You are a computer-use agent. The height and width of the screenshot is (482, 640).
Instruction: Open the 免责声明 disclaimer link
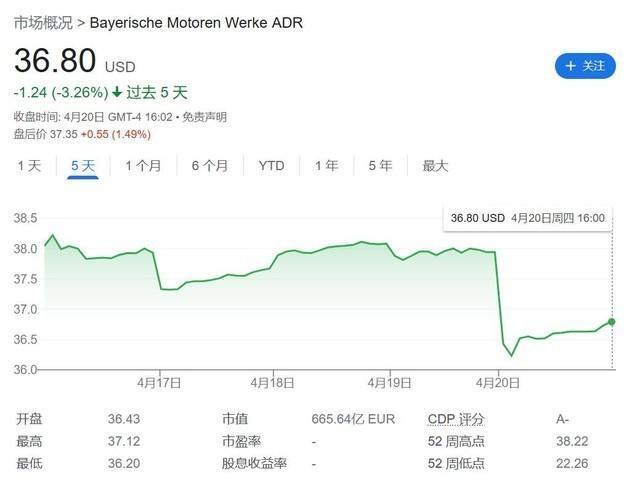click(205, 117)
